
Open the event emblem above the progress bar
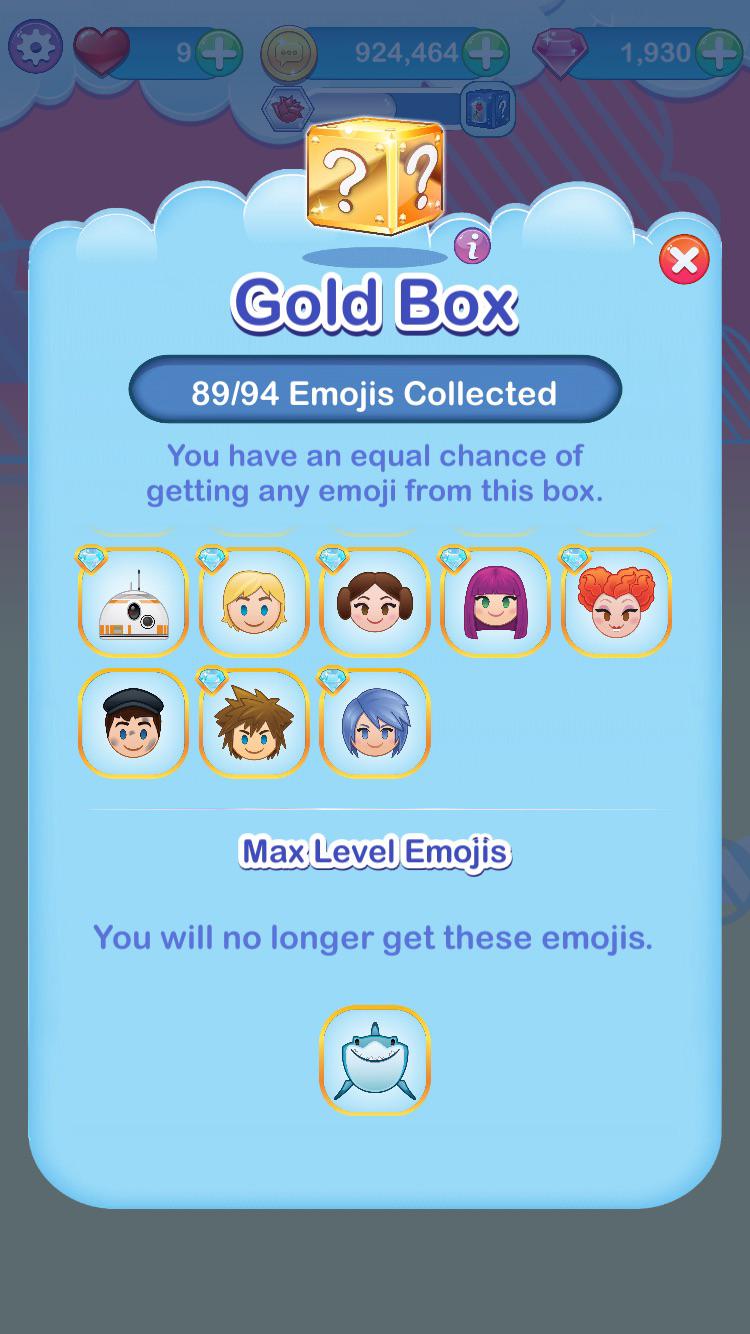pos(288,104)
